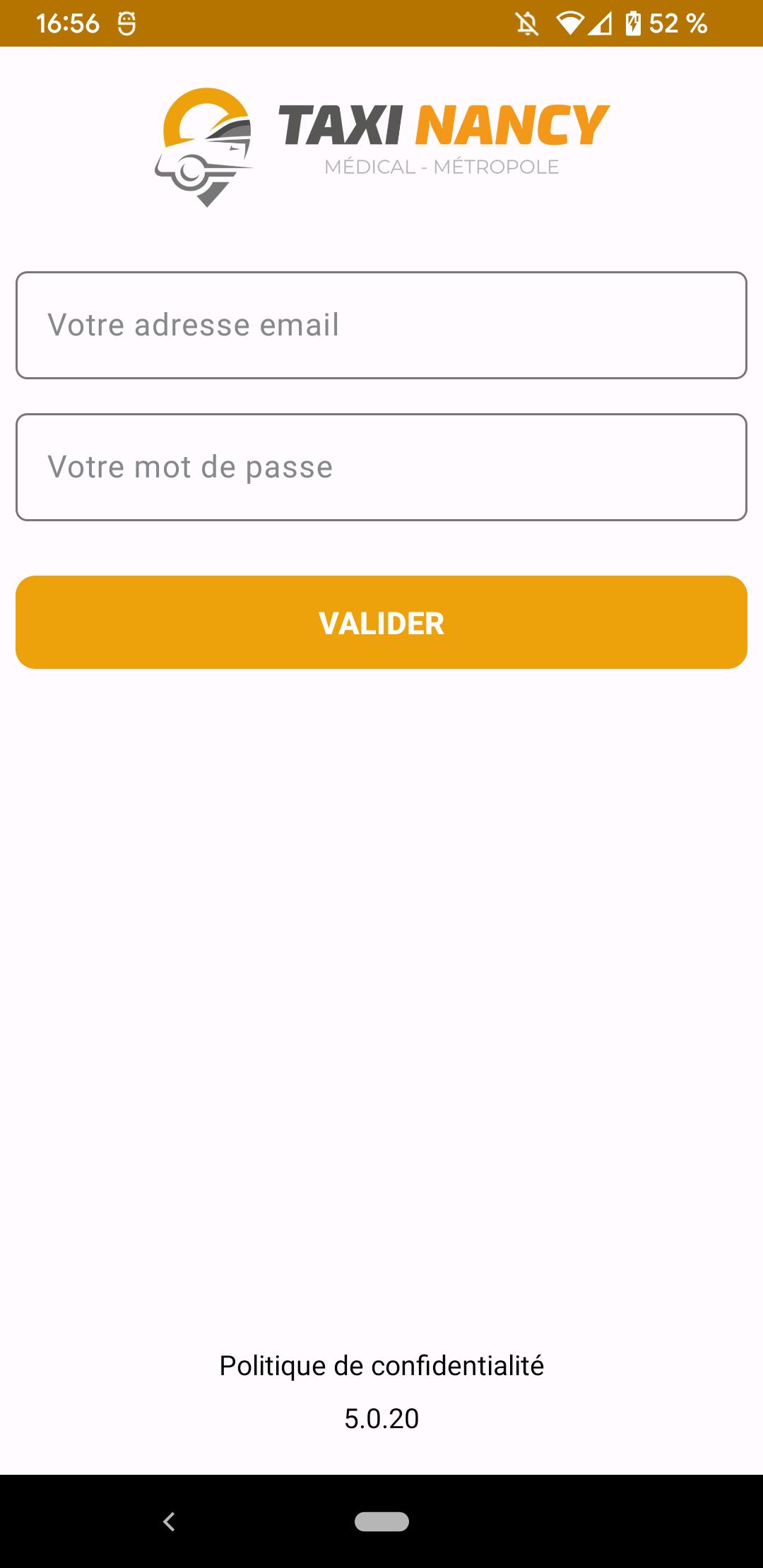This screenshot has height=1568, width=763.
Task: Focus the Votre adresse email field
Action: point(381,325)
